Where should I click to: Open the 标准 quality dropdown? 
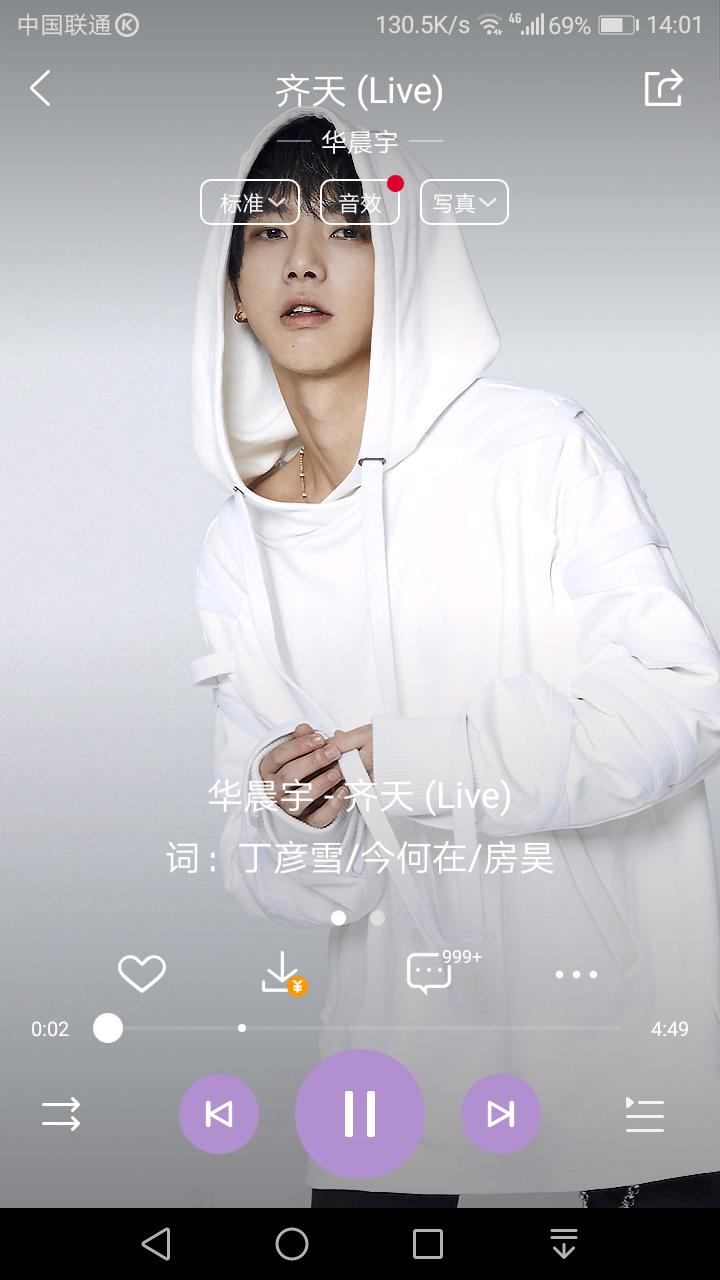point(249,202)
